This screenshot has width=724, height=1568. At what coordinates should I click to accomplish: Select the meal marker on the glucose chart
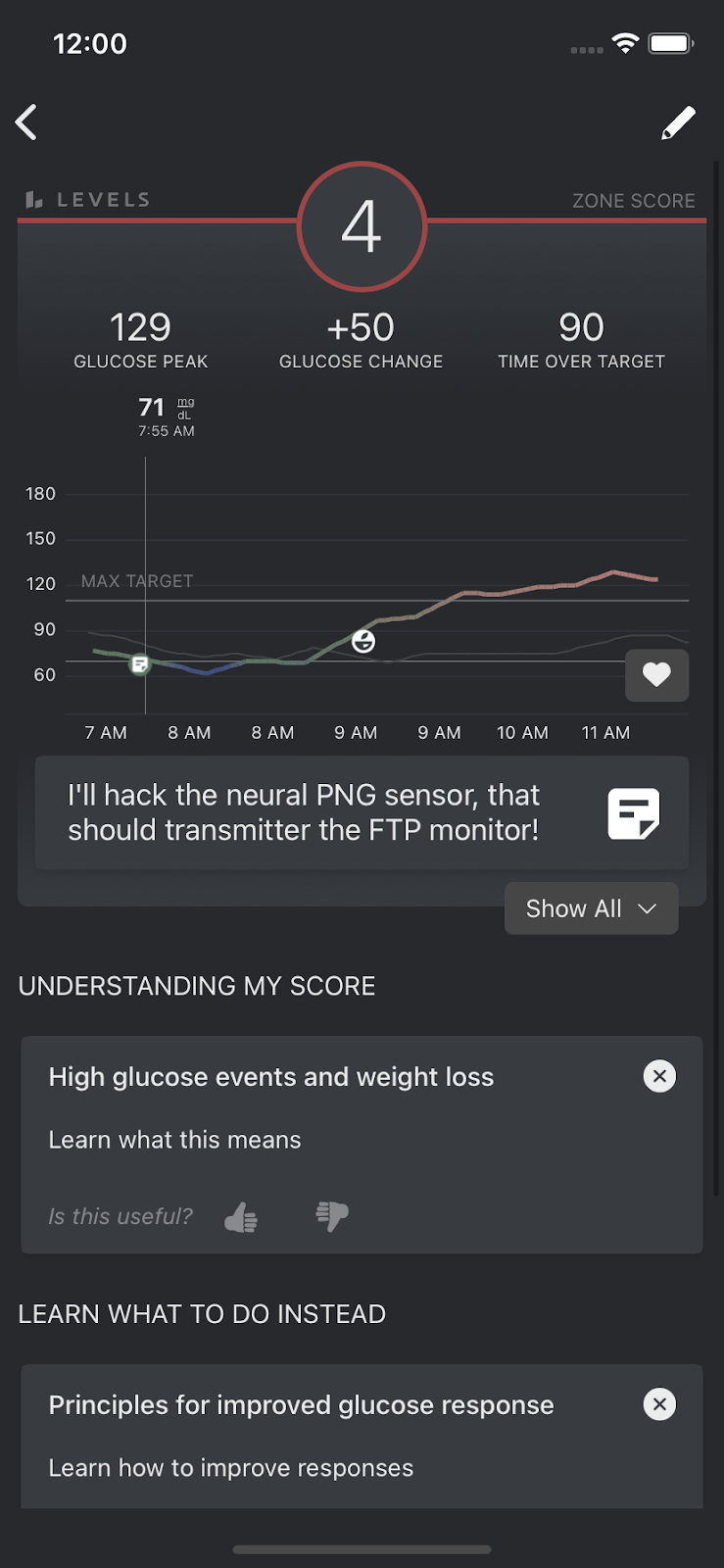click(x=363, y=642)
